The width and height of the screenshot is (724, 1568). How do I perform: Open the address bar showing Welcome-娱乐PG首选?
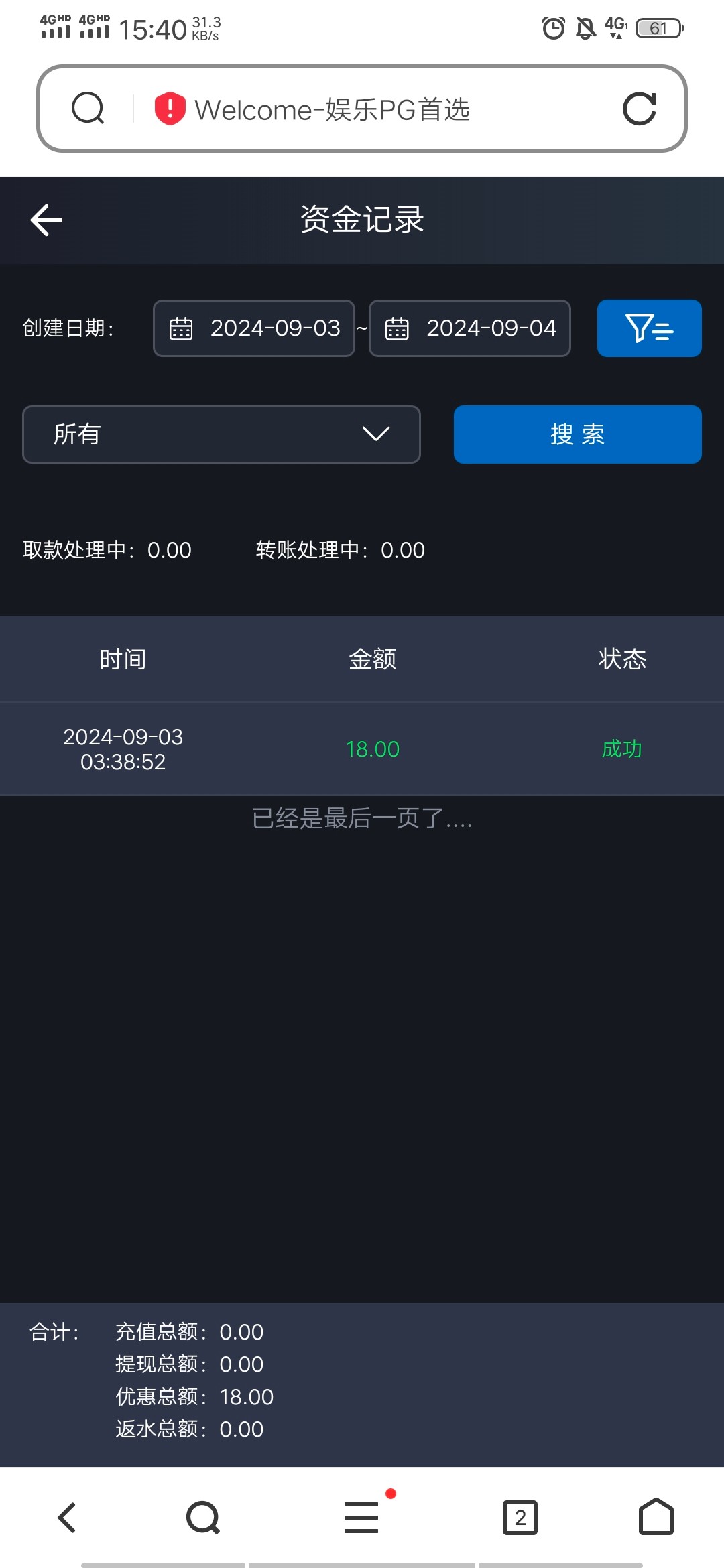click(332, 109)
